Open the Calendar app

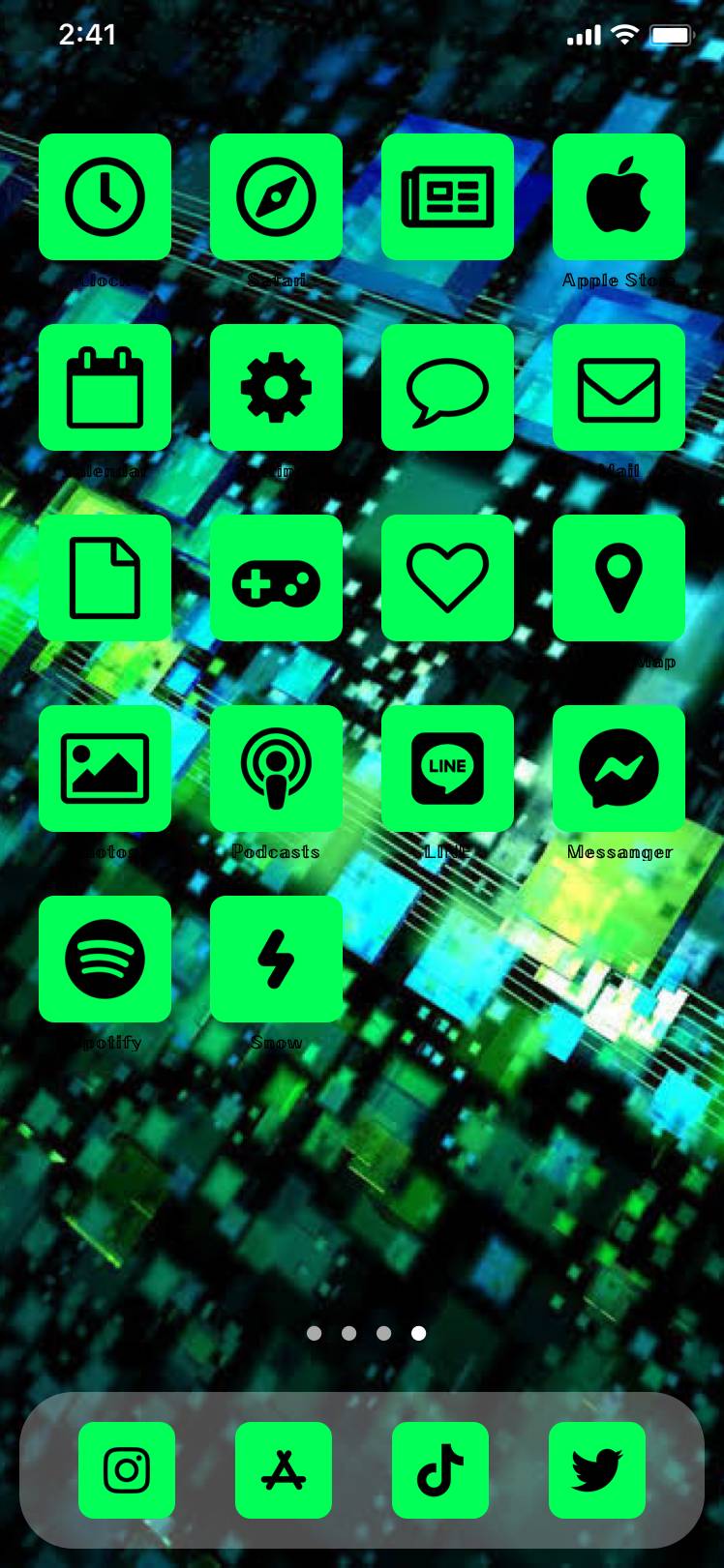tap(105, 388)
